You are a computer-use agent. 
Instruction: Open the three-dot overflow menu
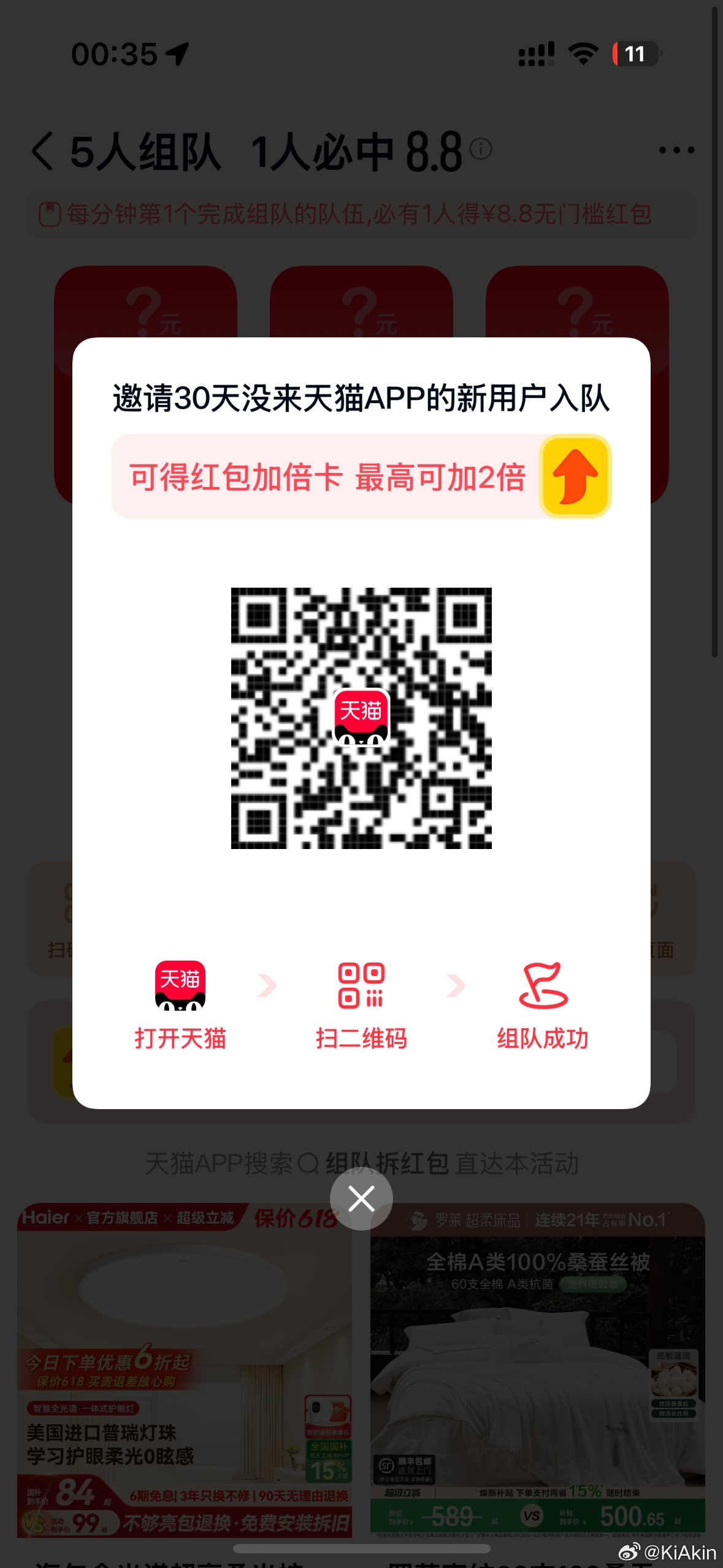(x=676, y=150)
